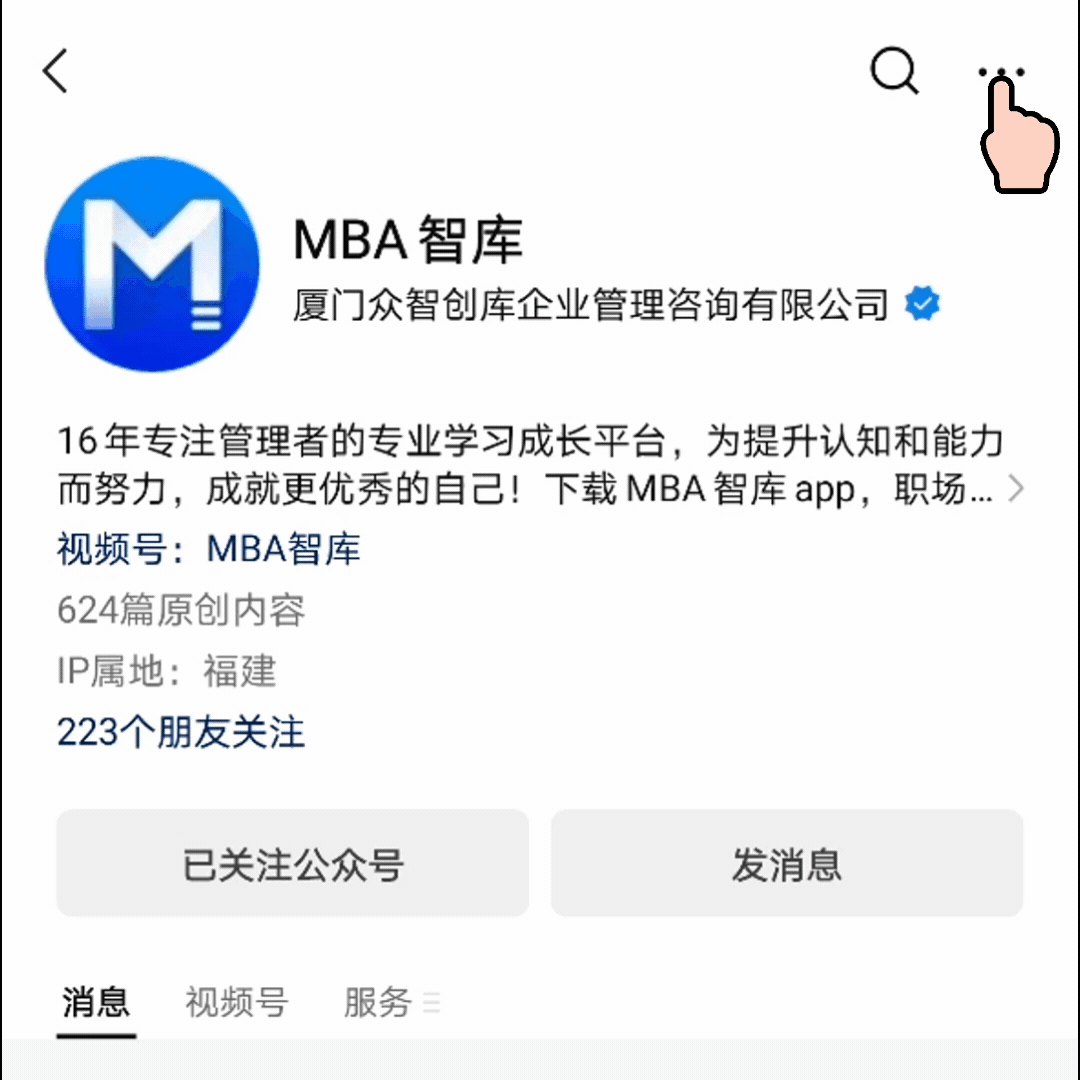View the MBA智库 profile picture
The height and width of the screenshot is (1080, 1080).
tap(152, 265)
